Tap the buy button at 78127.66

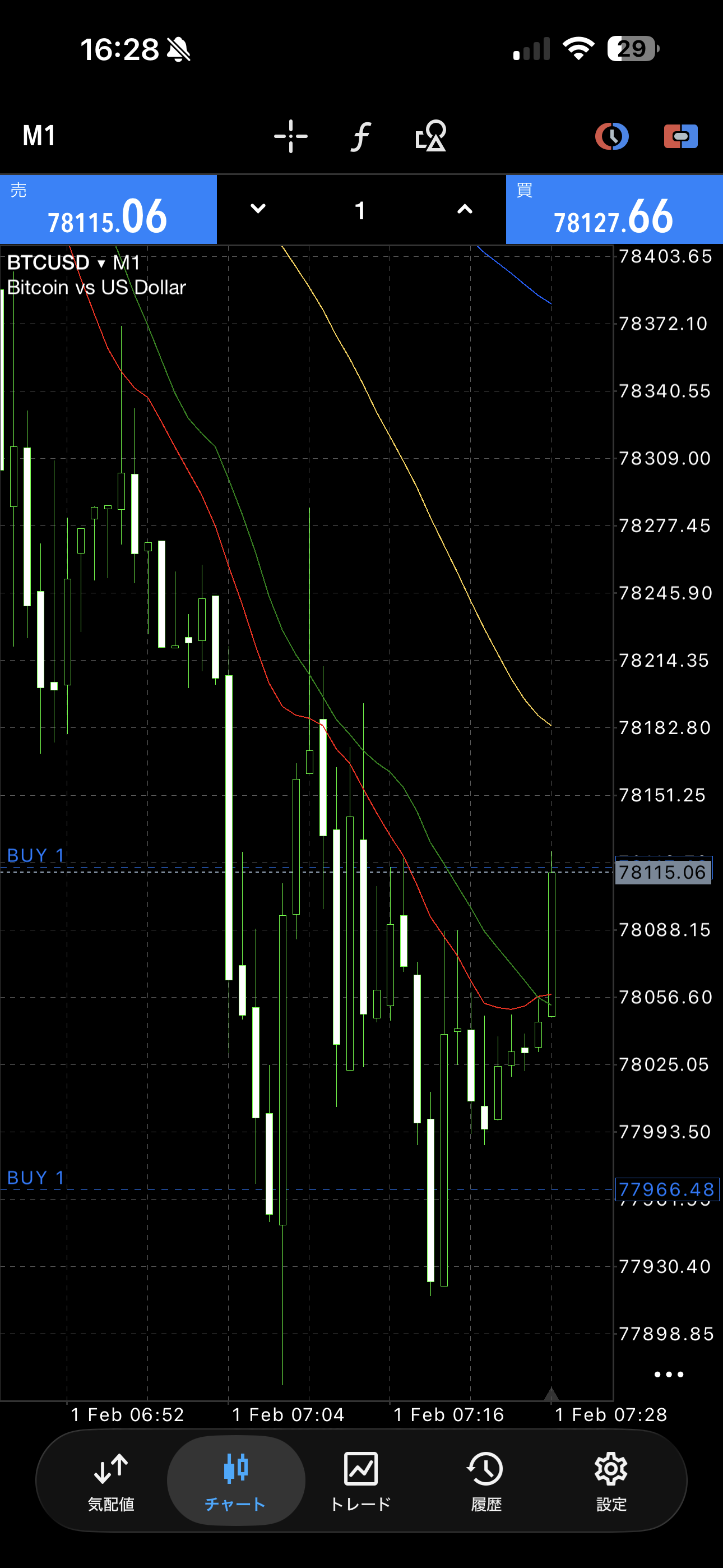[614, 210]
